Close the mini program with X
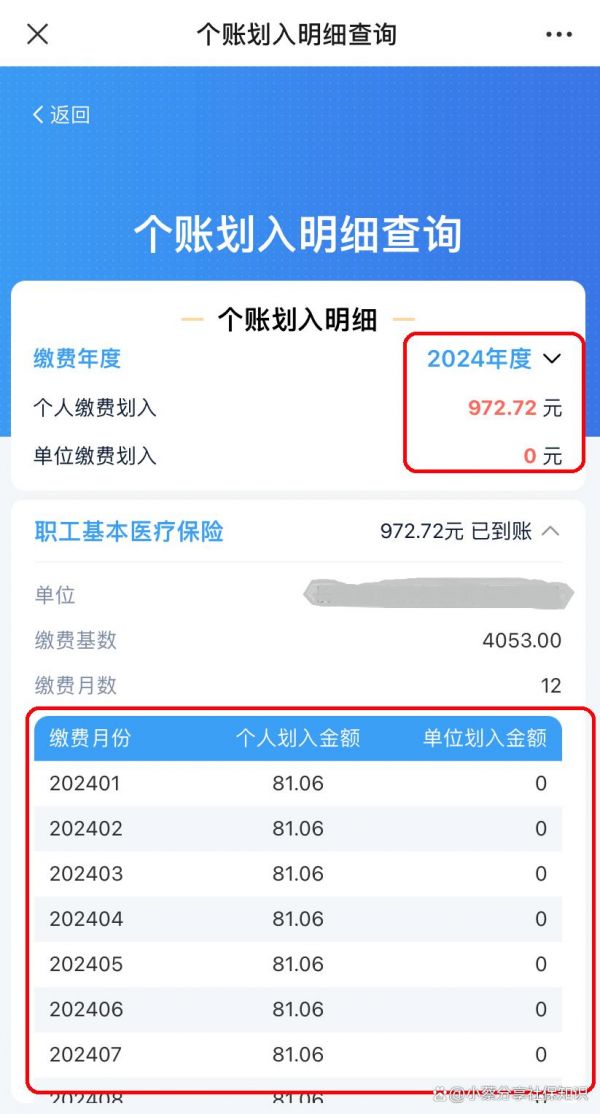The image size is (600, 1114). pos(37,34)
